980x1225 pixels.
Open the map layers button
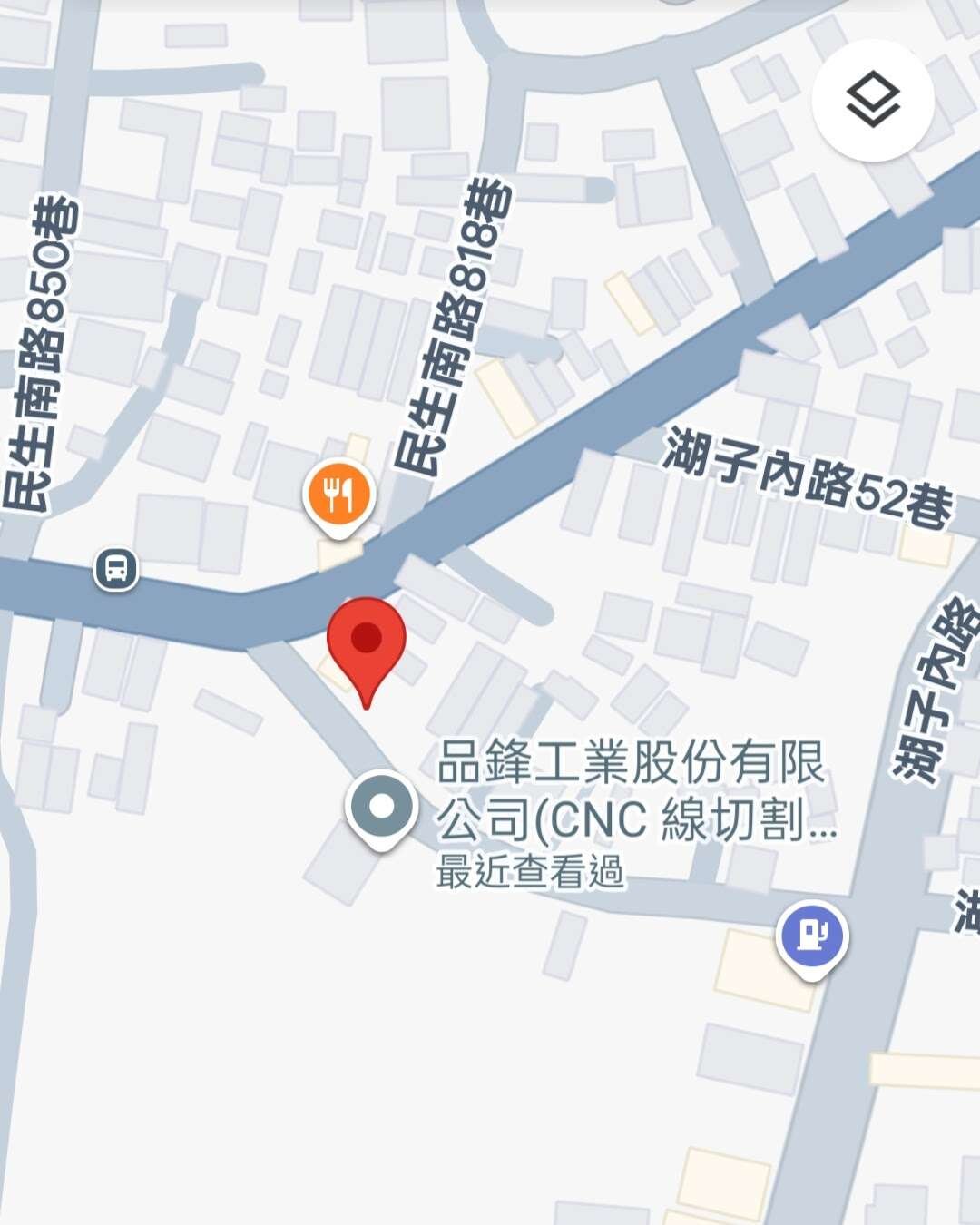pyautogui.click(x=873, y=101)
